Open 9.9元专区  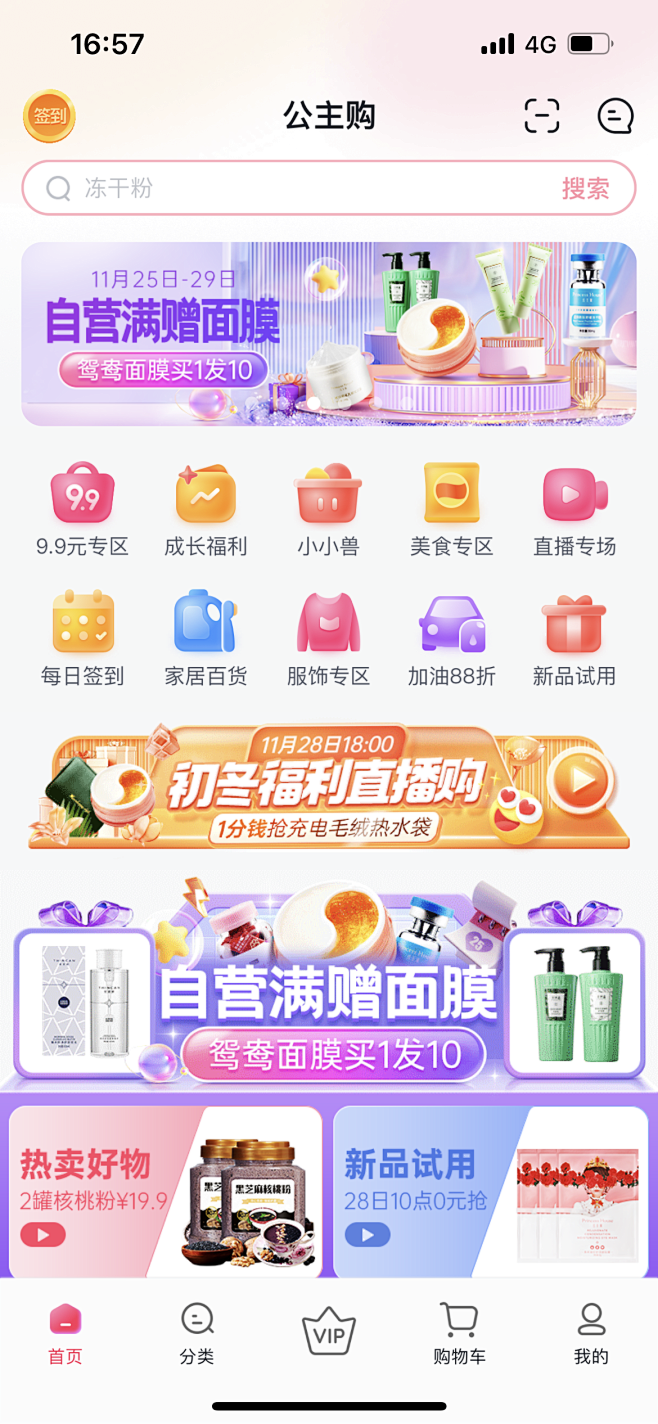point(82,510)
